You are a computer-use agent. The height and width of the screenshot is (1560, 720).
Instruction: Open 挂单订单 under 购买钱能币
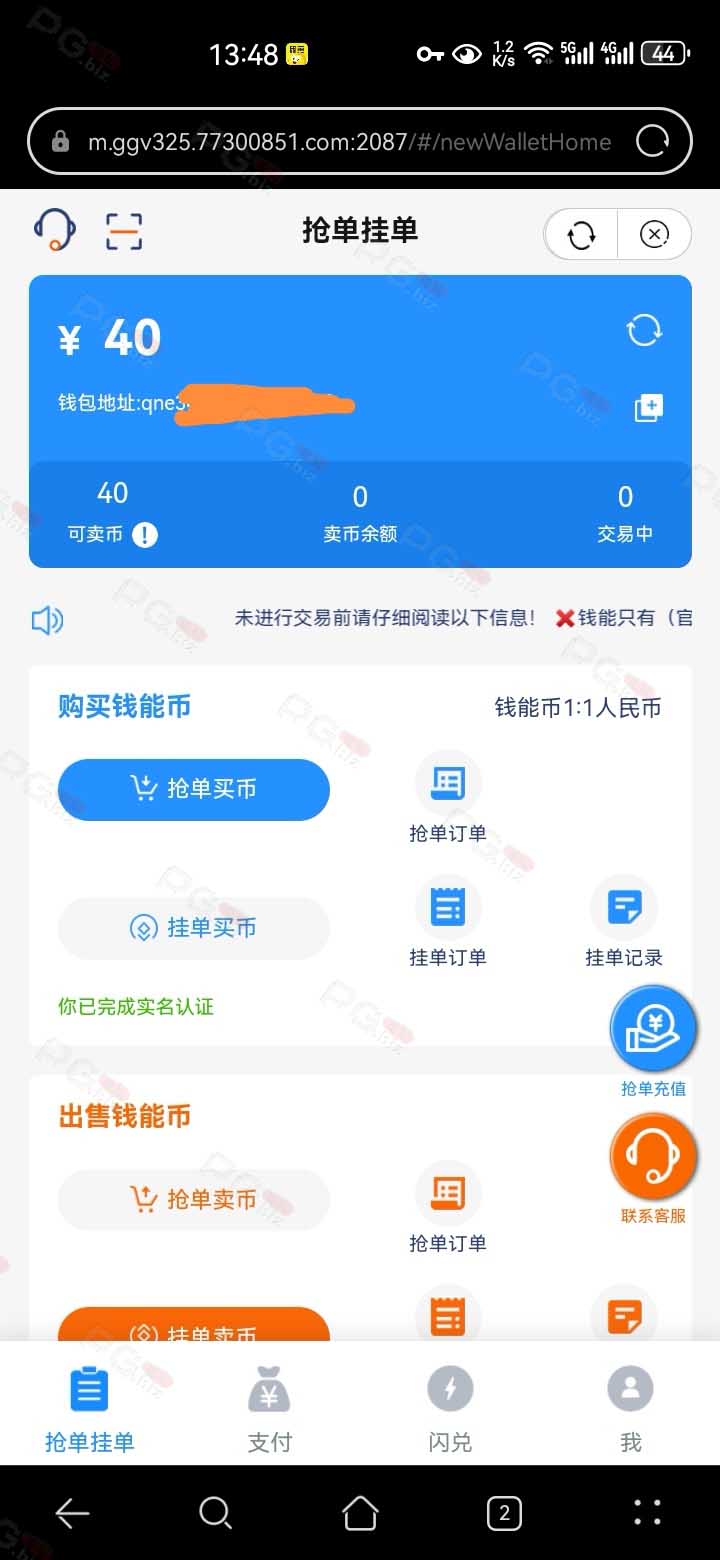[448, 922]
